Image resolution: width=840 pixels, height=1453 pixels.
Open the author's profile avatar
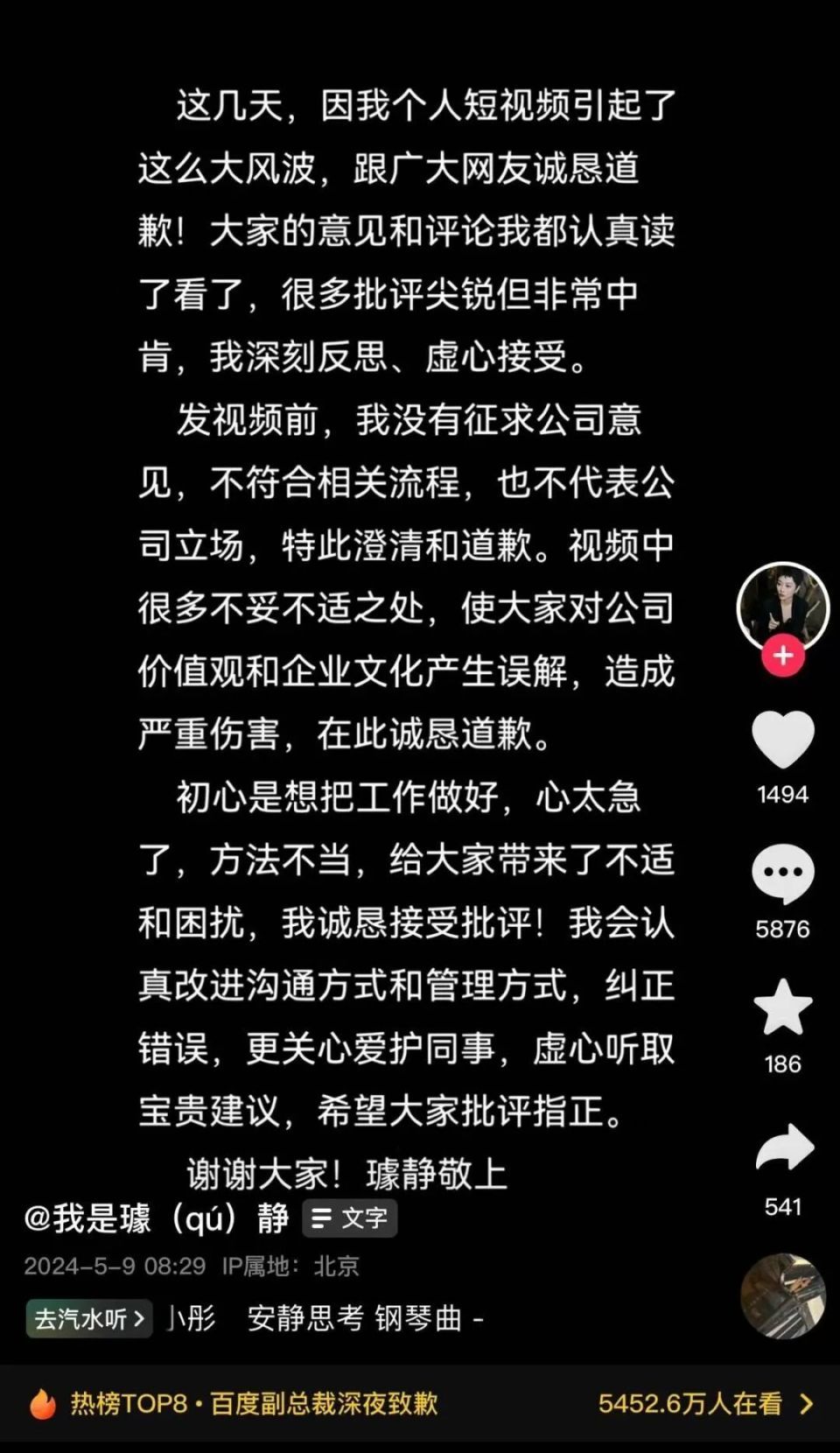pyautogui.click(x=782, y=604)
